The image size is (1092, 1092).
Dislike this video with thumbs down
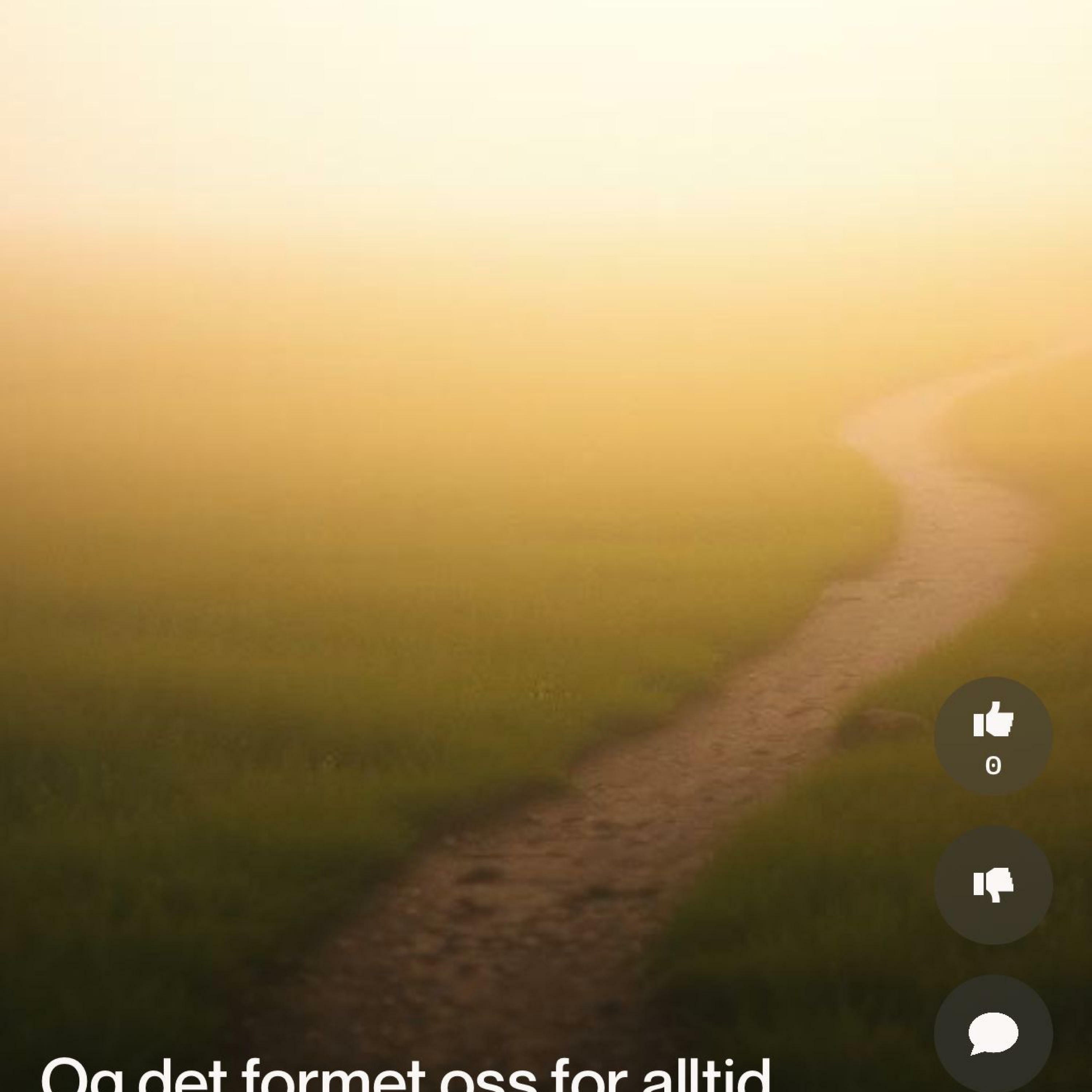tap(993, 886)
